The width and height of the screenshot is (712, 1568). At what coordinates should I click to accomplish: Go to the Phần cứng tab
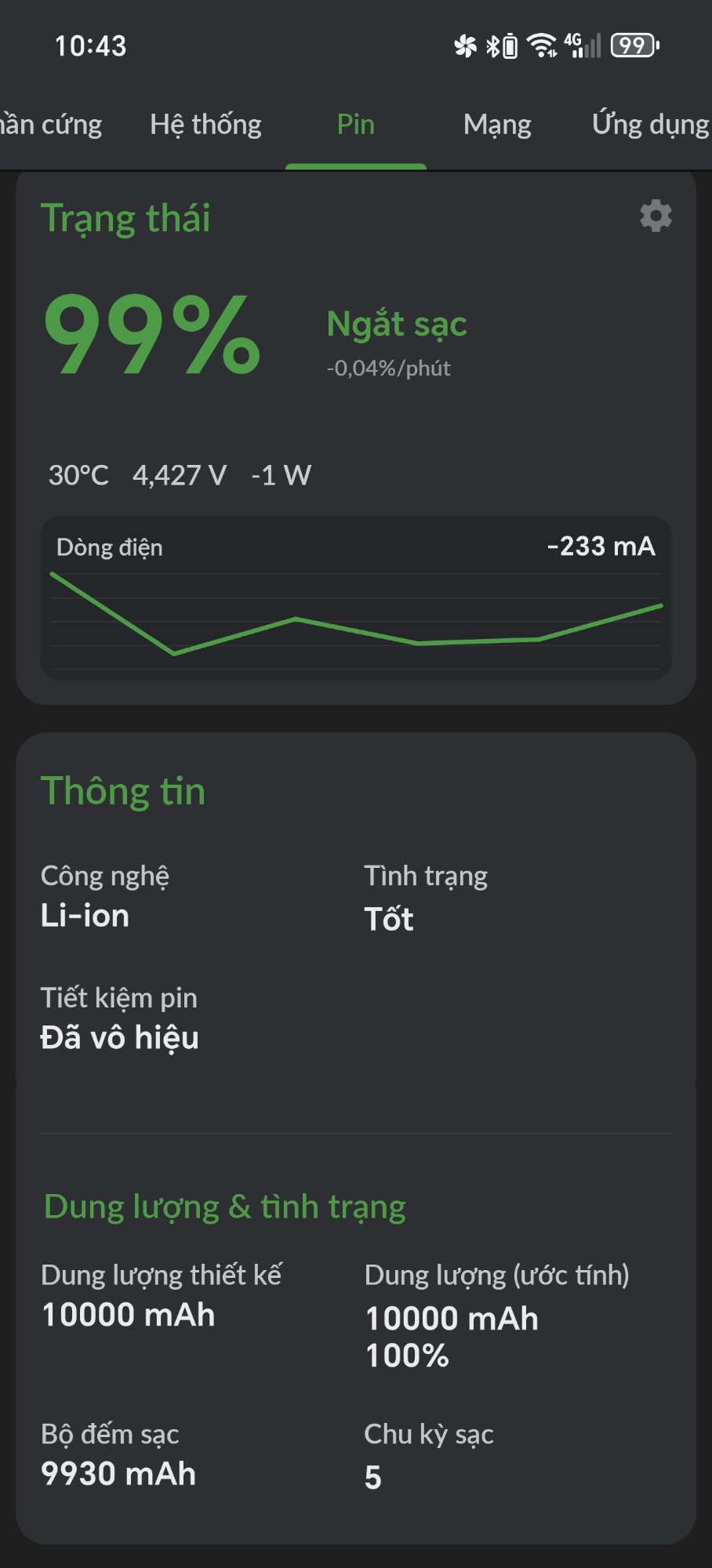tap(49, 125)
